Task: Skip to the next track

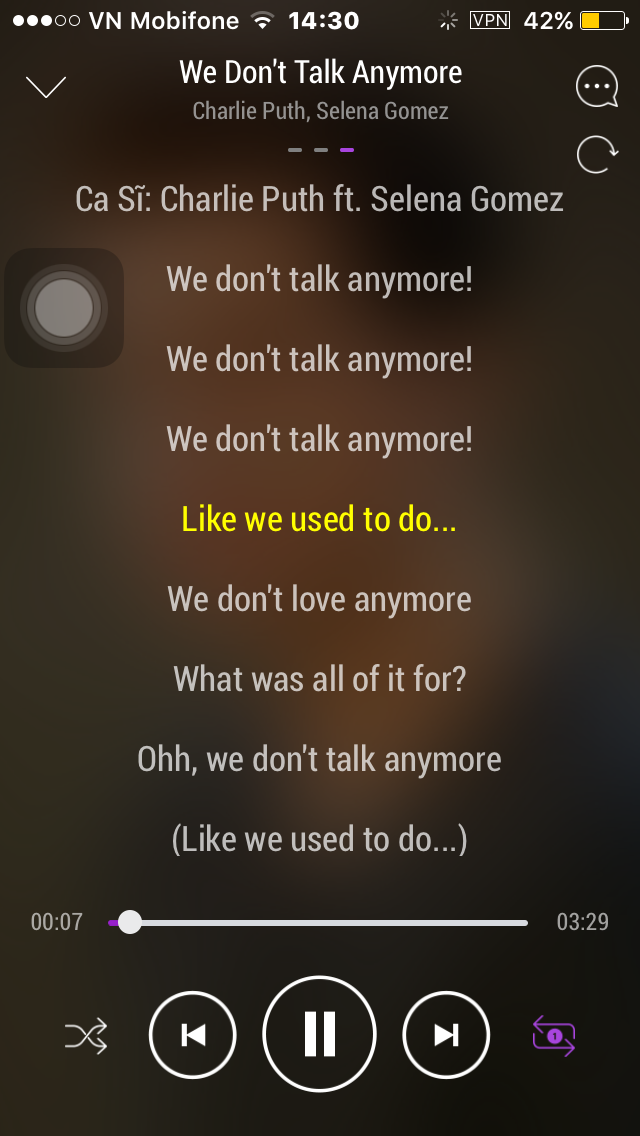Action: tap(446, 1035)
